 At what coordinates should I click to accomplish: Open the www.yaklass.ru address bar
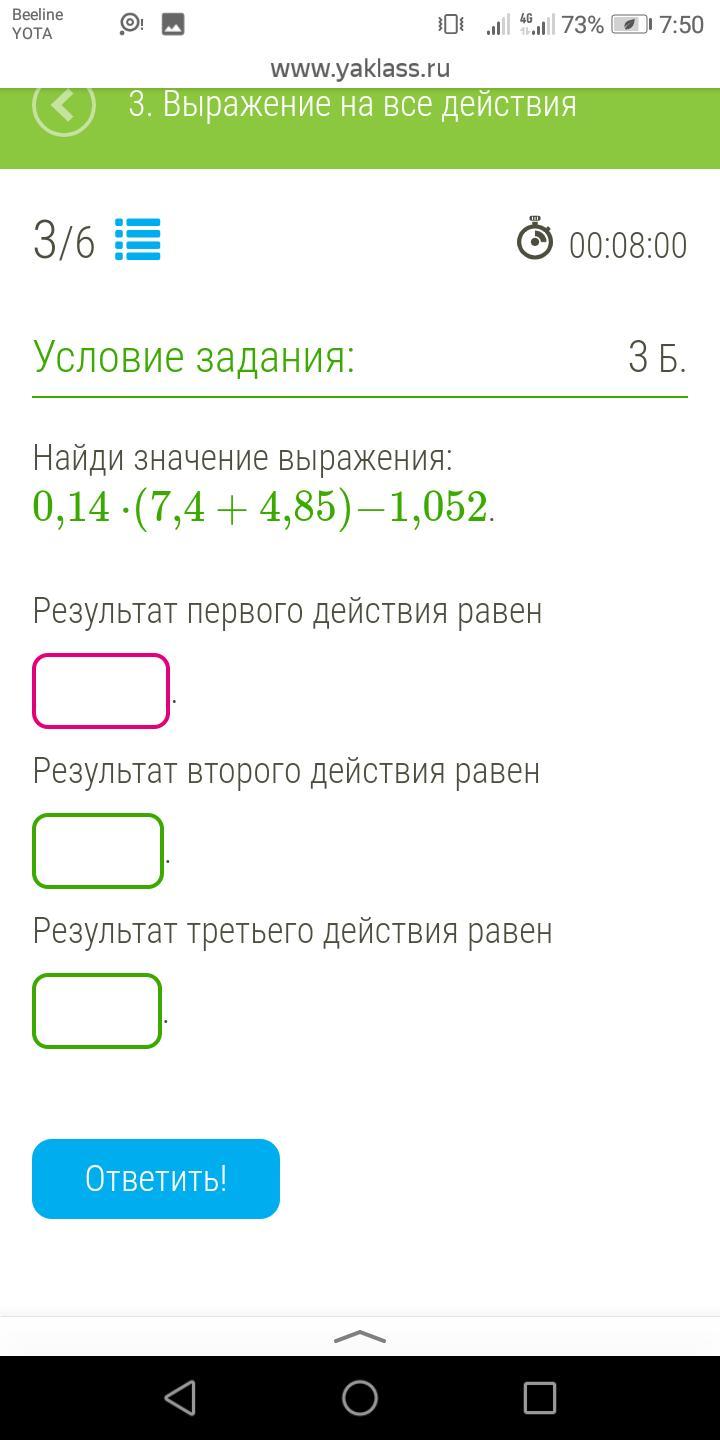[x=360, y=68]
